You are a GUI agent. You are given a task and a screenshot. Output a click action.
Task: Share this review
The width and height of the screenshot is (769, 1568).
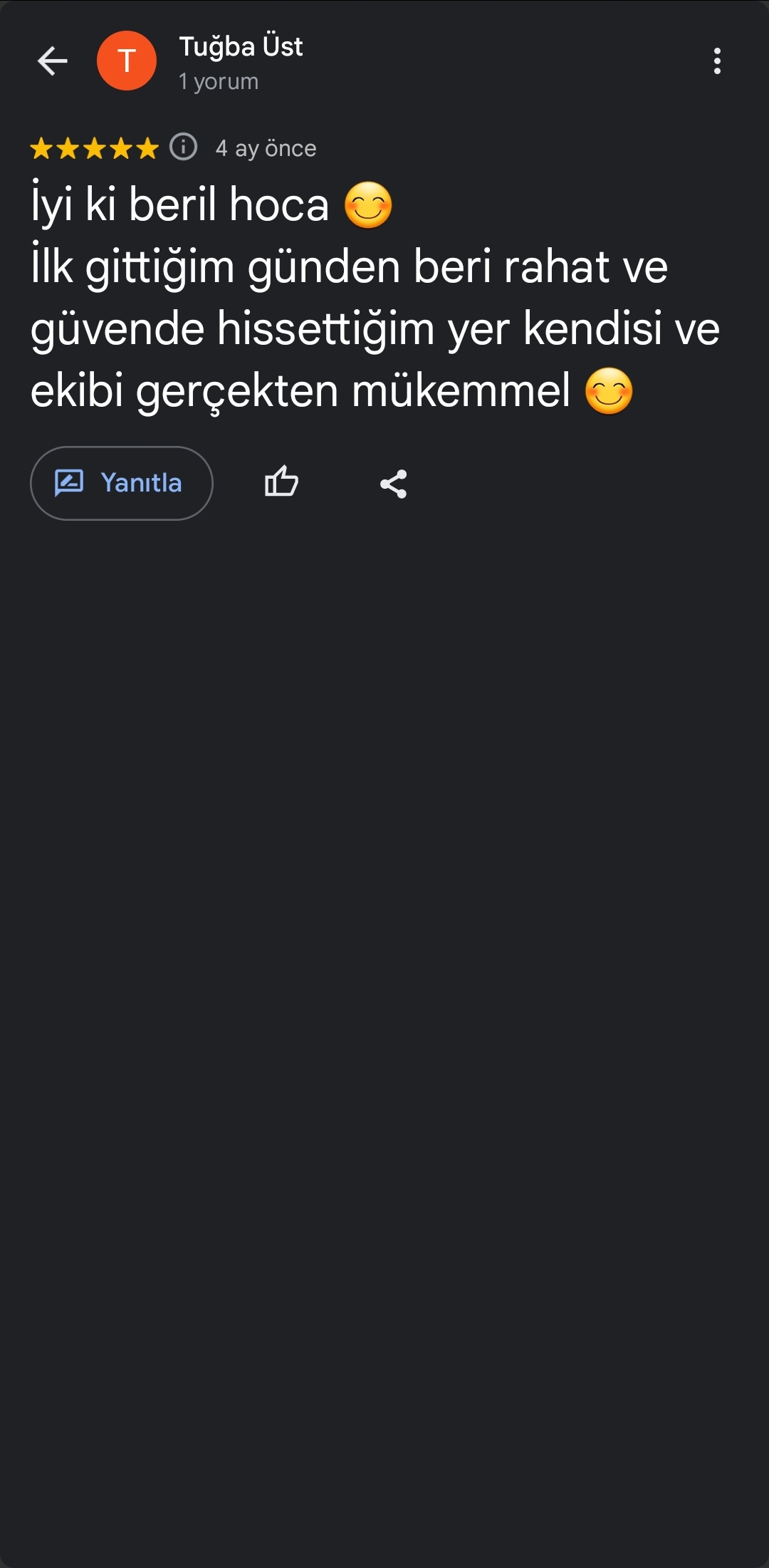click(x=393, y=484)
